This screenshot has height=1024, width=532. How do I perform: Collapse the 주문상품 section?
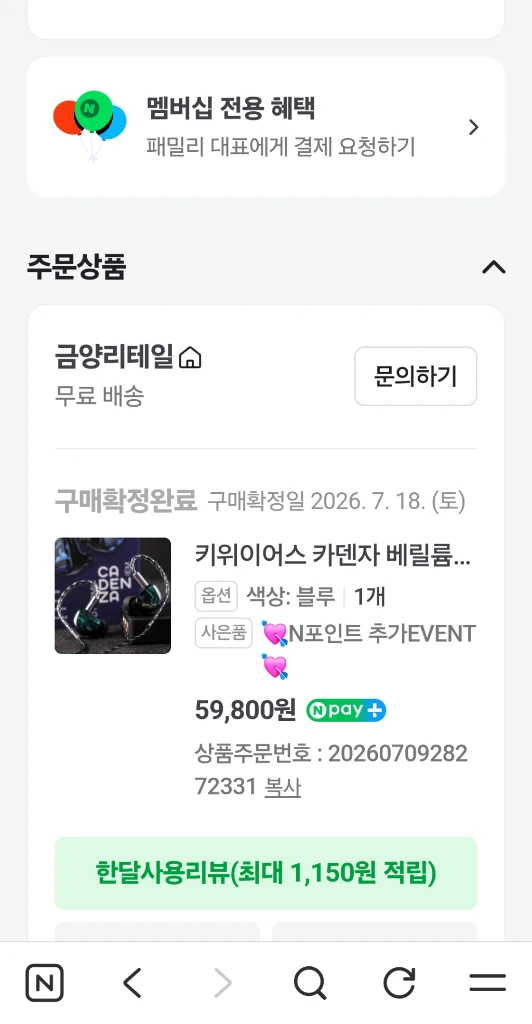493,267
